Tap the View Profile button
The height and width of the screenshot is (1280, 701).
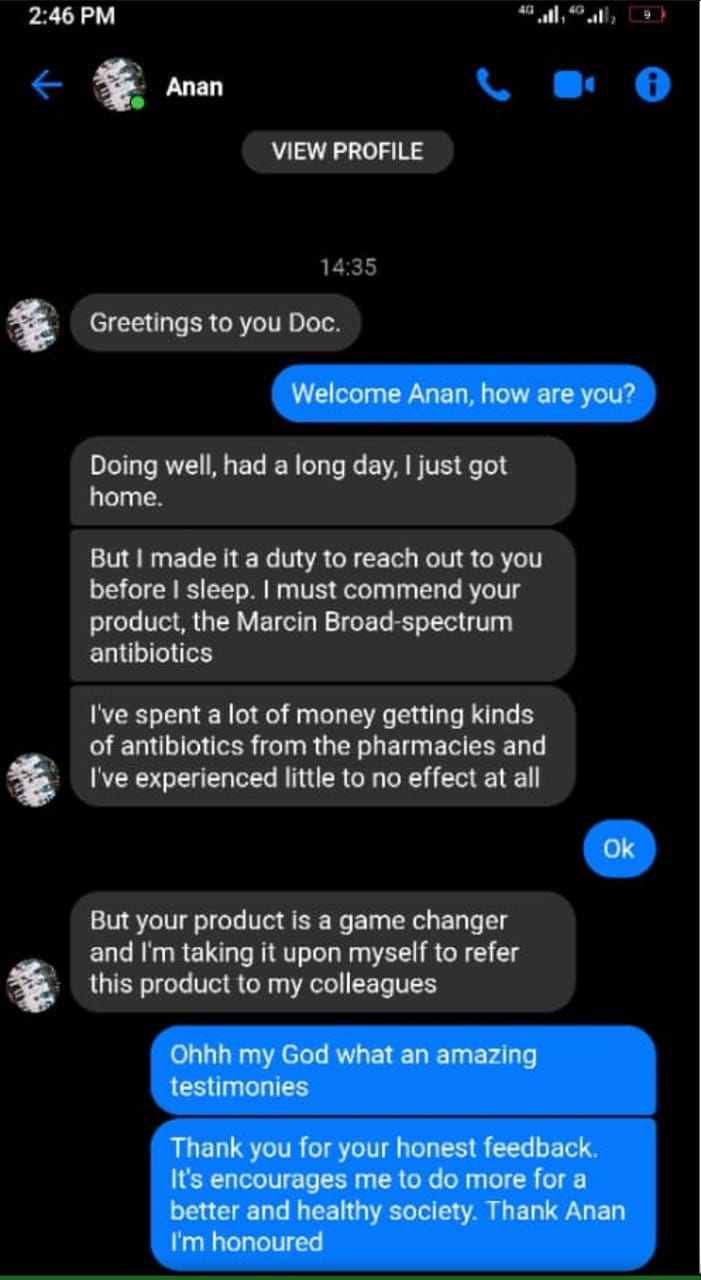coord(347,152)
